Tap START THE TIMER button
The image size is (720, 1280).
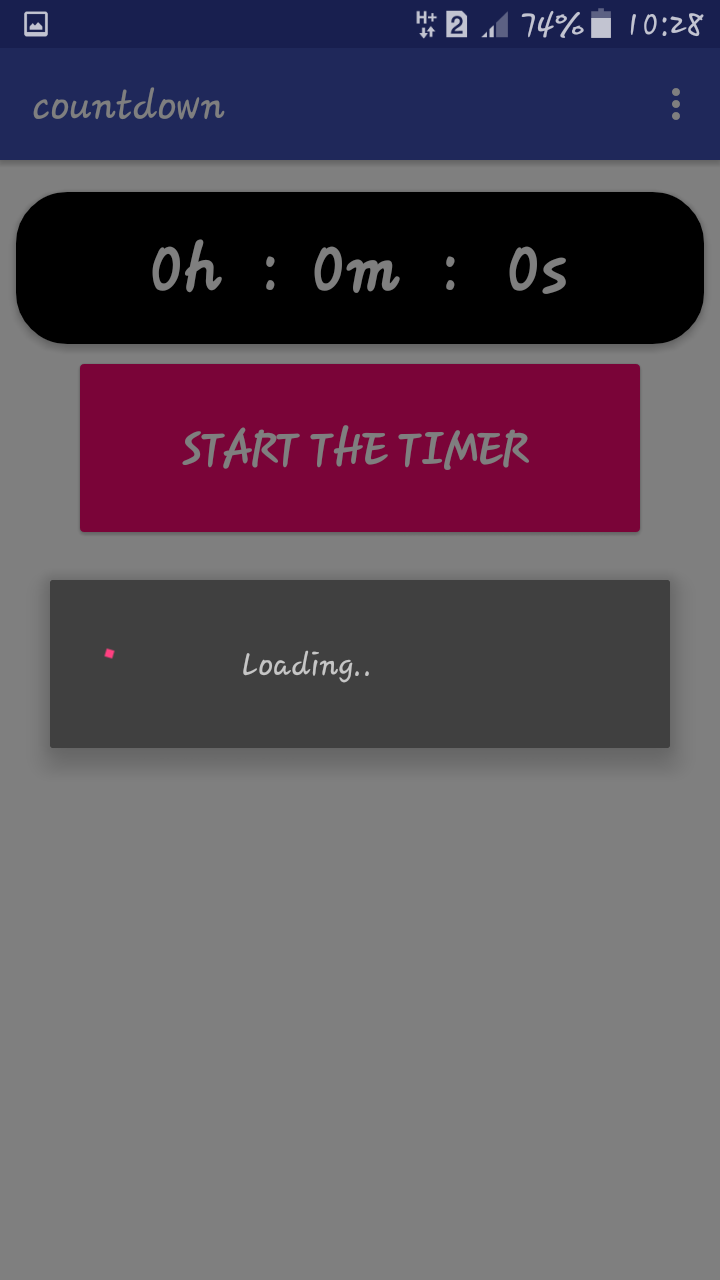tap(360, 448)
